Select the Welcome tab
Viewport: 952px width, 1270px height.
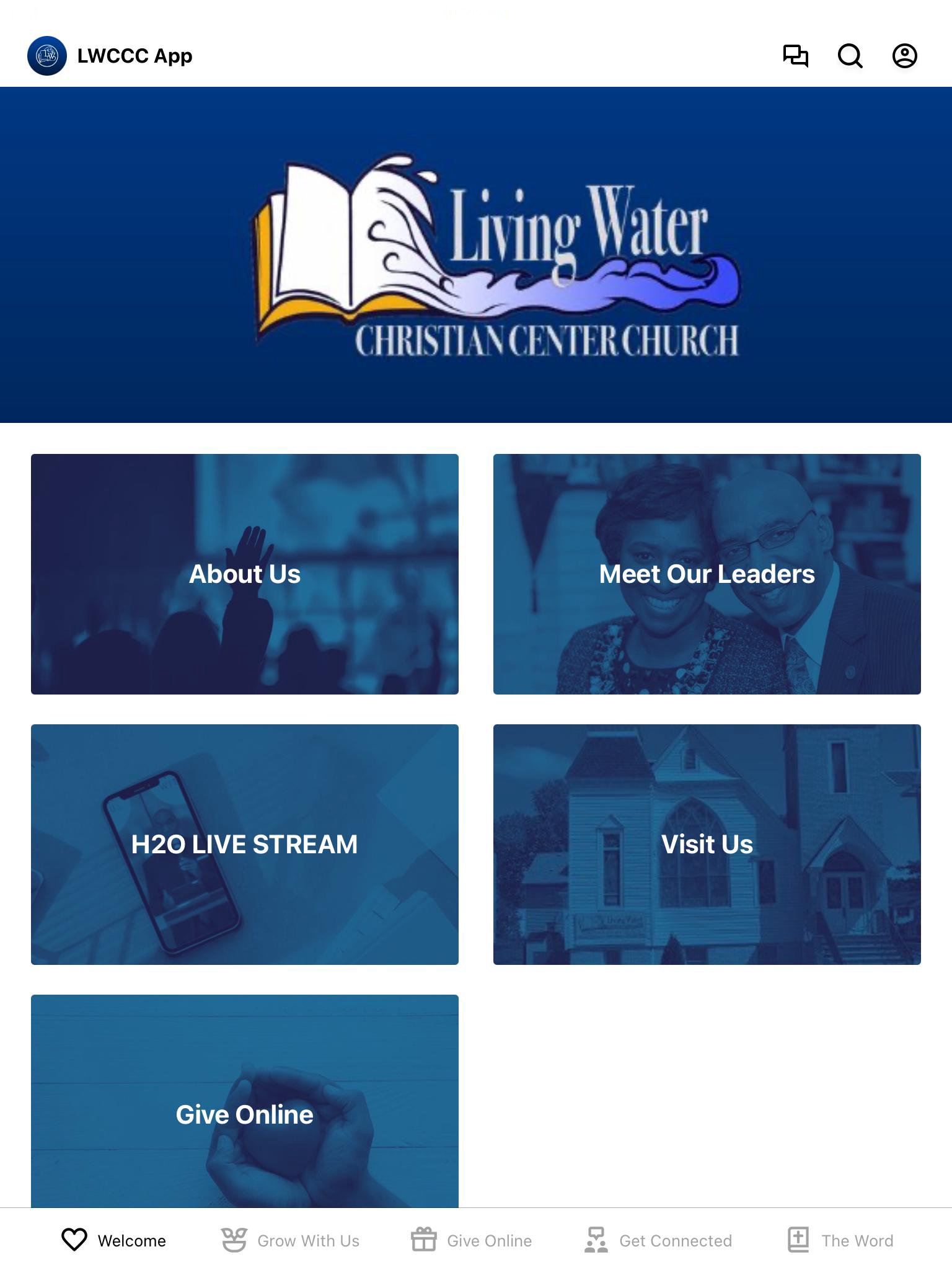(x=114, y=1240)
